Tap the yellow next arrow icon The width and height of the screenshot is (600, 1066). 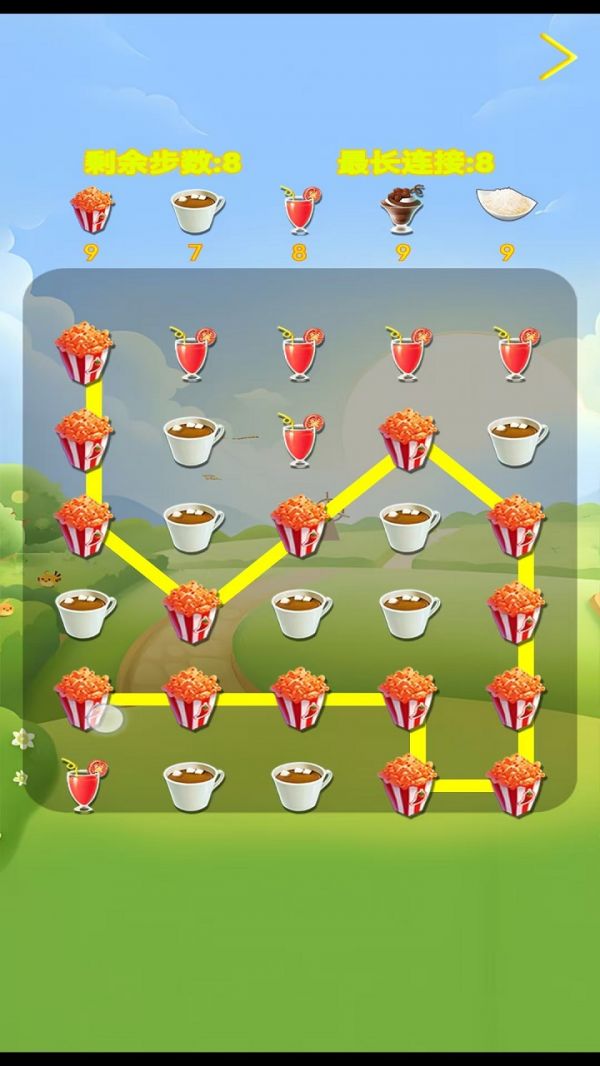coord(557,57)
